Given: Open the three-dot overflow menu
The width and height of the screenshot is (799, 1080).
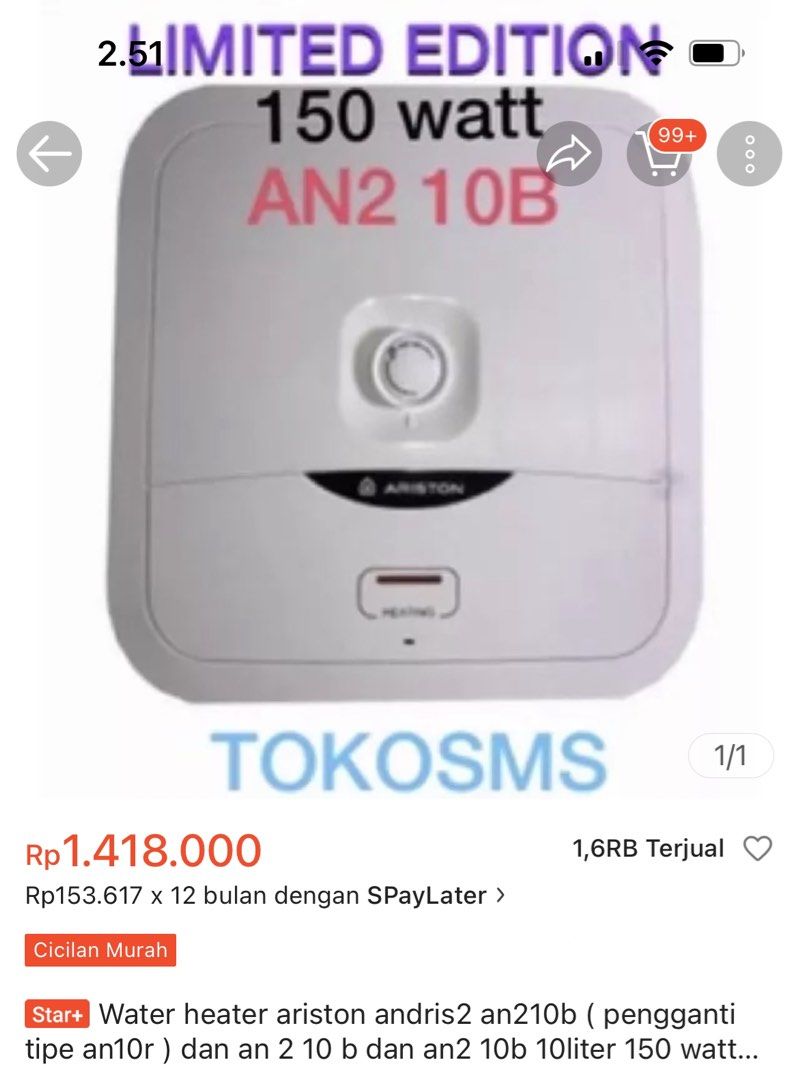Looking at the screenshot, I should point(750,154).
